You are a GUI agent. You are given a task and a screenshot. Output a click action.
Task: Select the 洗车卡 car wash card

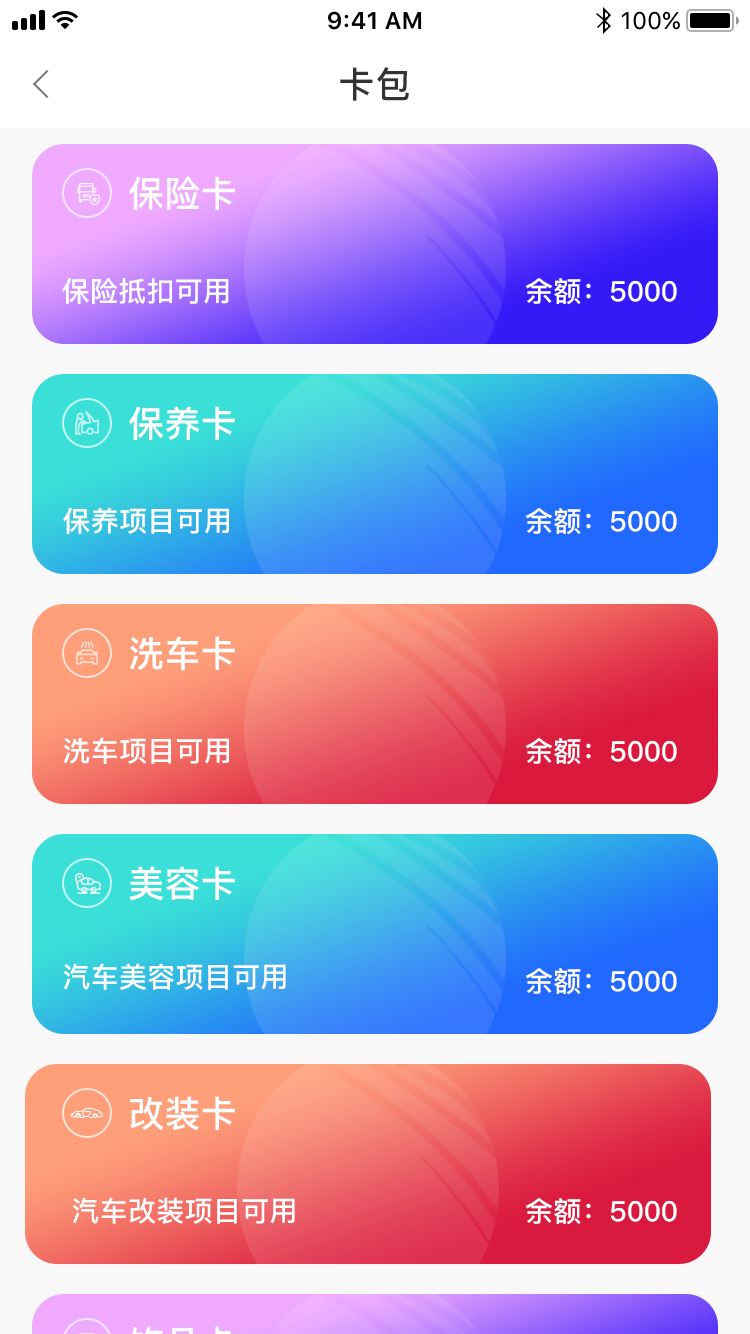[375, 704]
